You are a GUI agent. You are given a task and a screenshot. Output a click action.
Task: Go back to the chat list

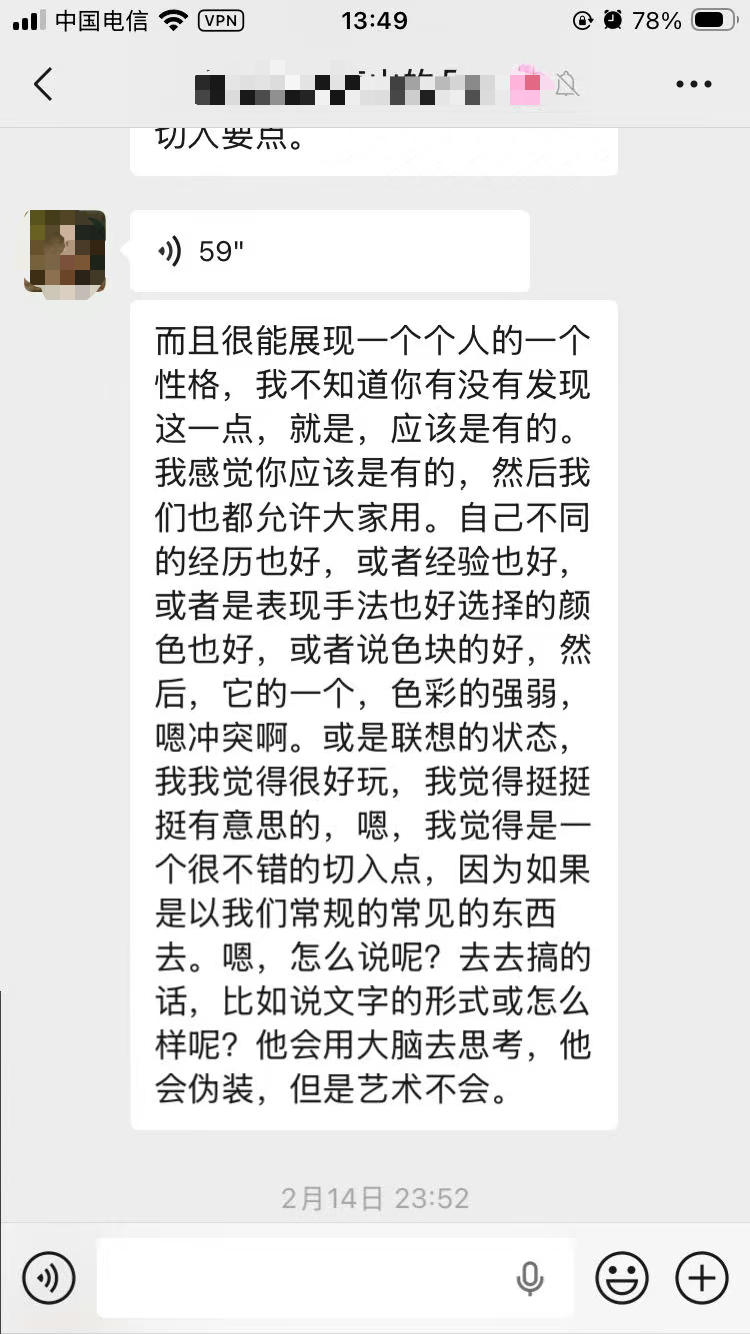tap(42, 84)
